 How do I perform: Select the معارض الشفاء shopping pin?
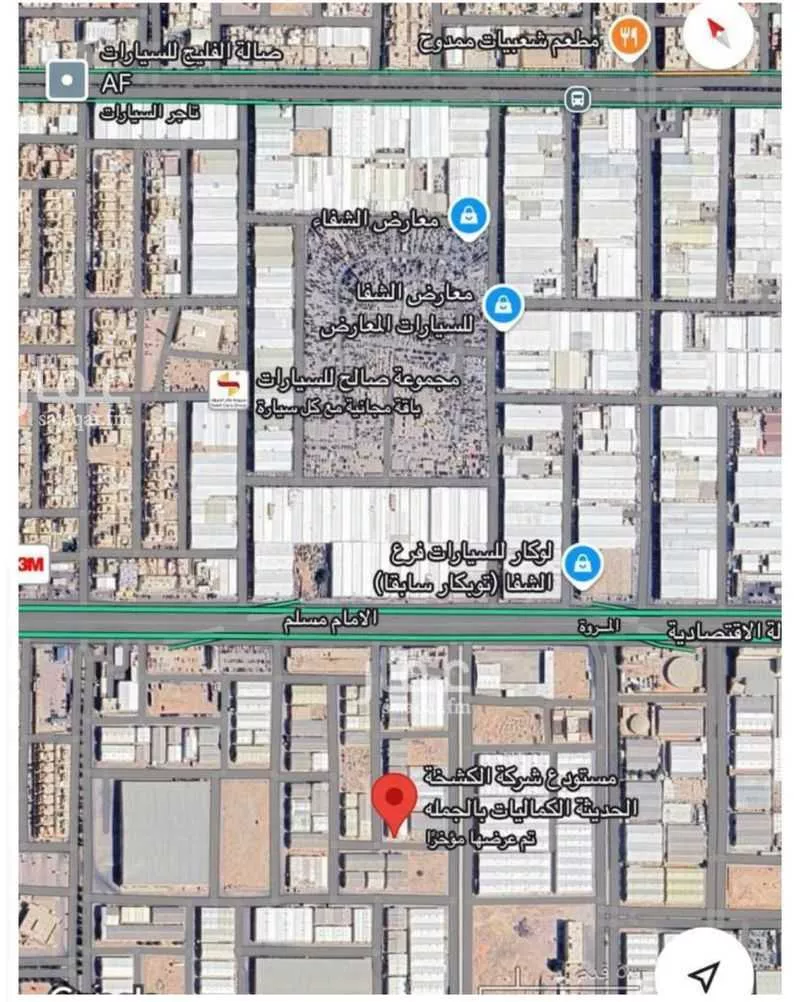tap(467, 213)
